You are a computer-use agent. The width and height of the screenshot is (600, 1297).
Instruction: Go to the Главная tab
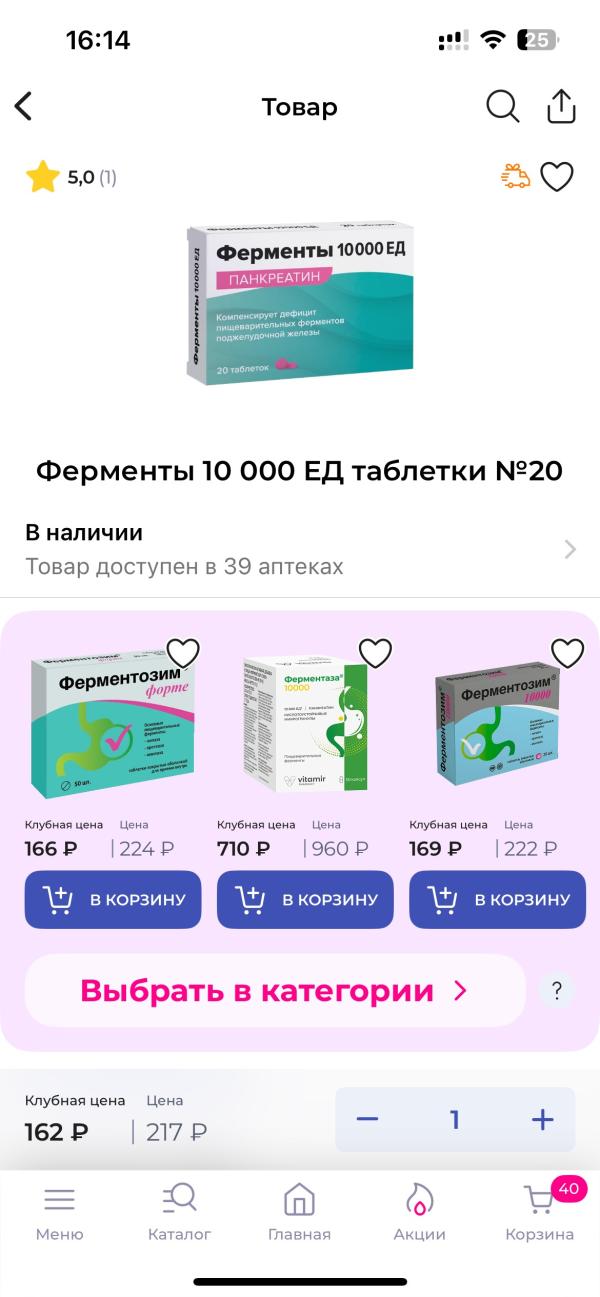[299, 1211]
